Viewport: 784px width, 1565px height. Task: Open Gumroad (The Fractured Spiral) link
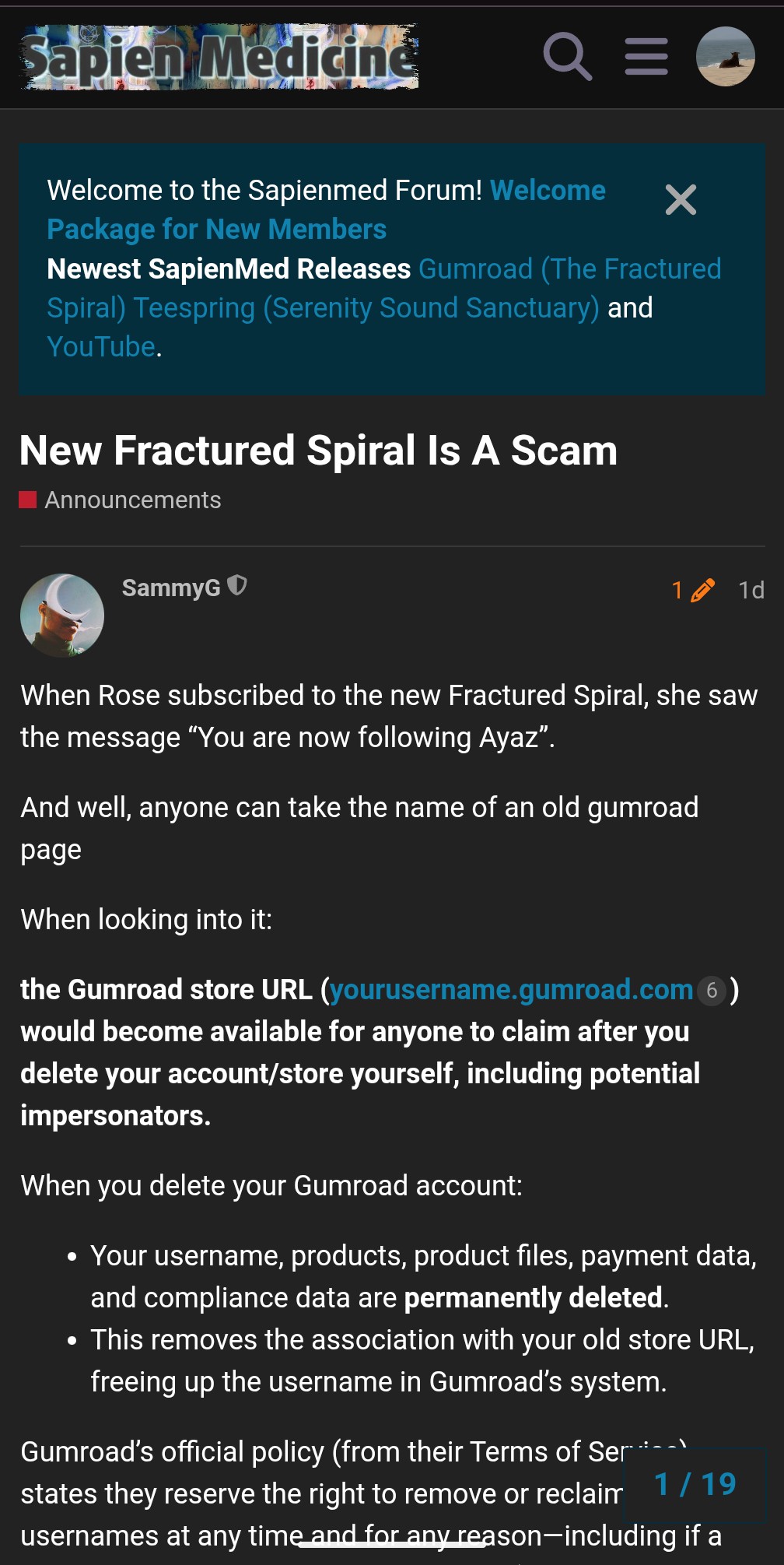569,269
